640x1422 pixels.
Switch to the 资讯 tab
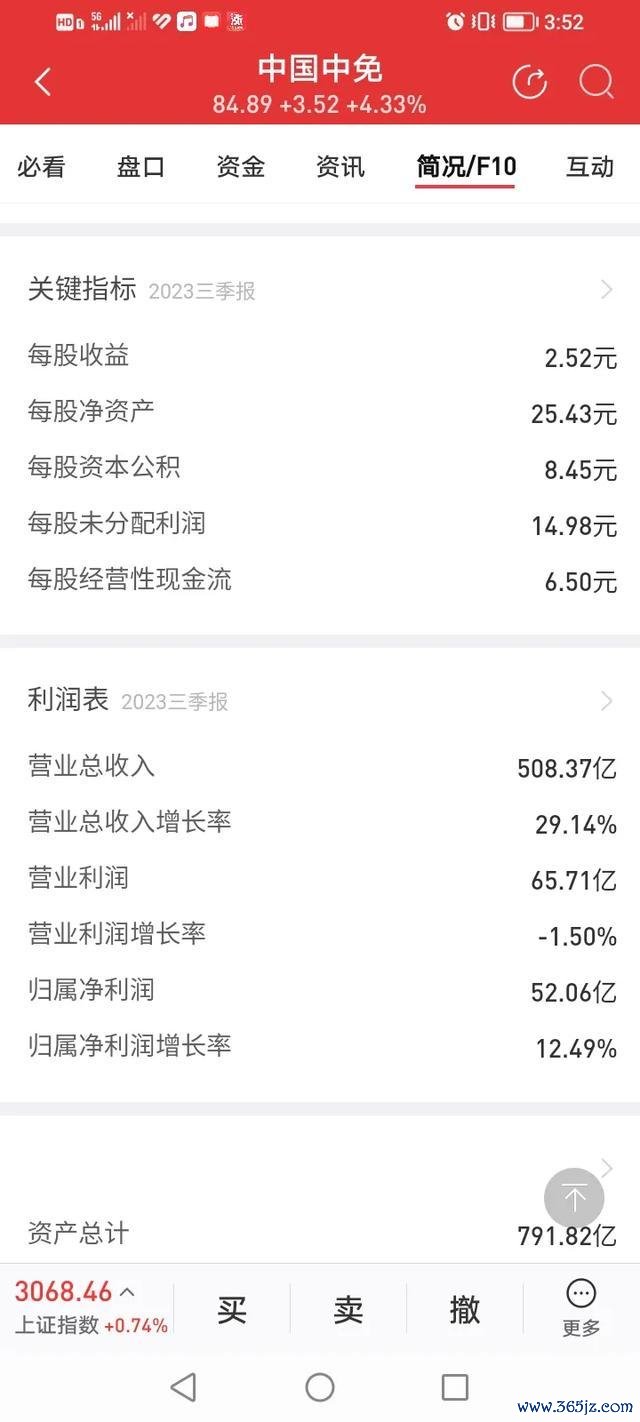341,167
